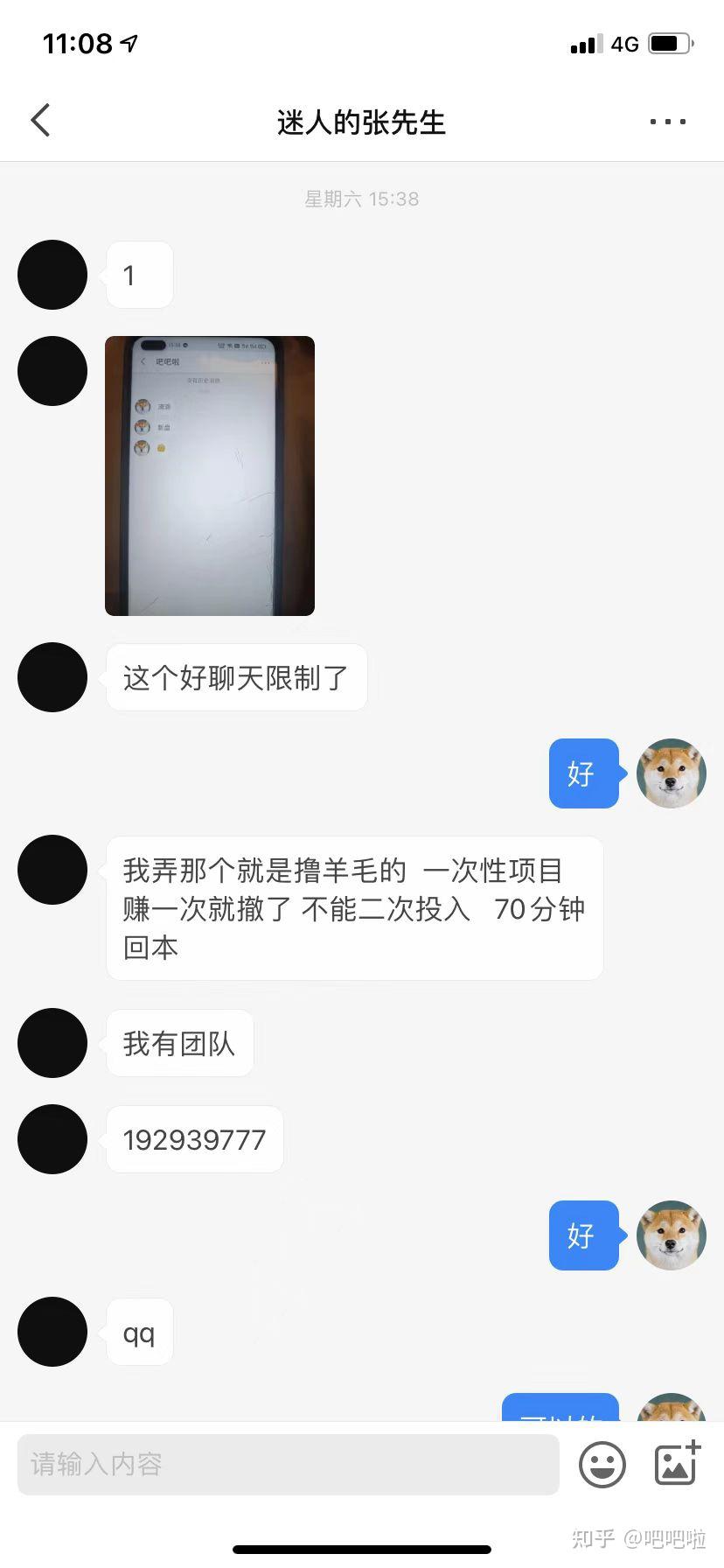
Task: Tap the message input field
Action: [x=289, y=1464]
